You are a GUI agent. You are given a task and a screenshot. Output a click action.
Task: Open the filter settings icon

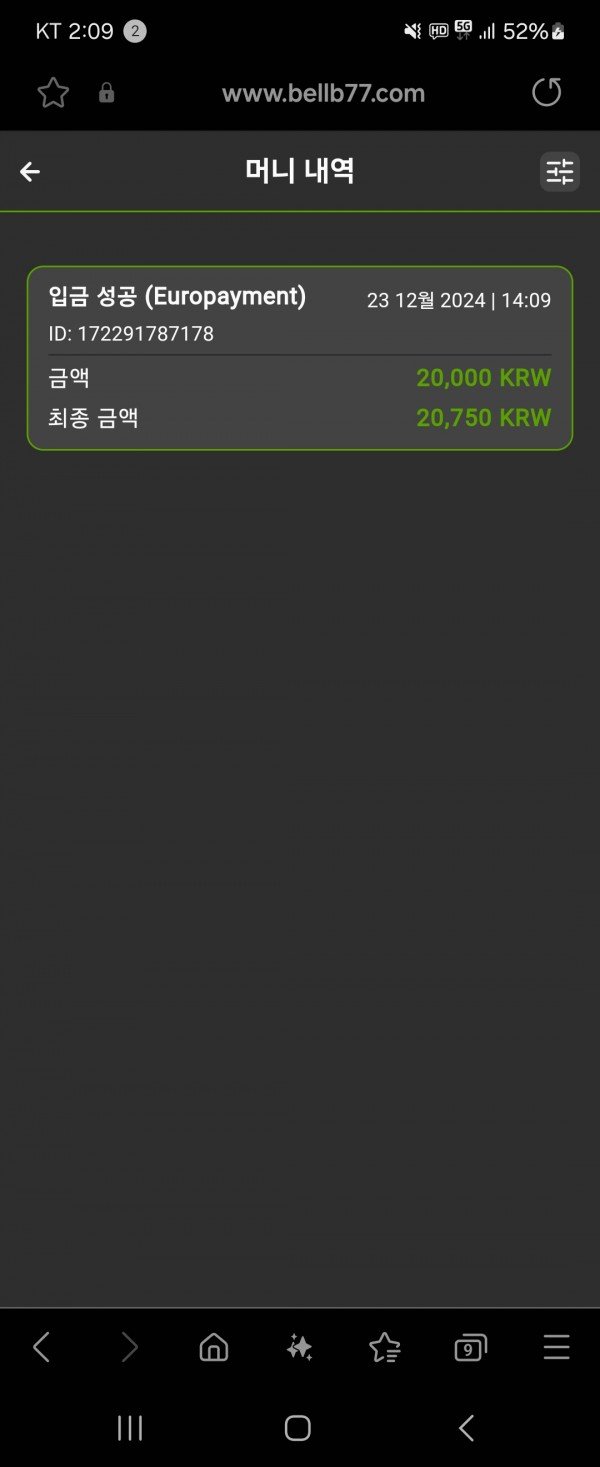point(559,172)
